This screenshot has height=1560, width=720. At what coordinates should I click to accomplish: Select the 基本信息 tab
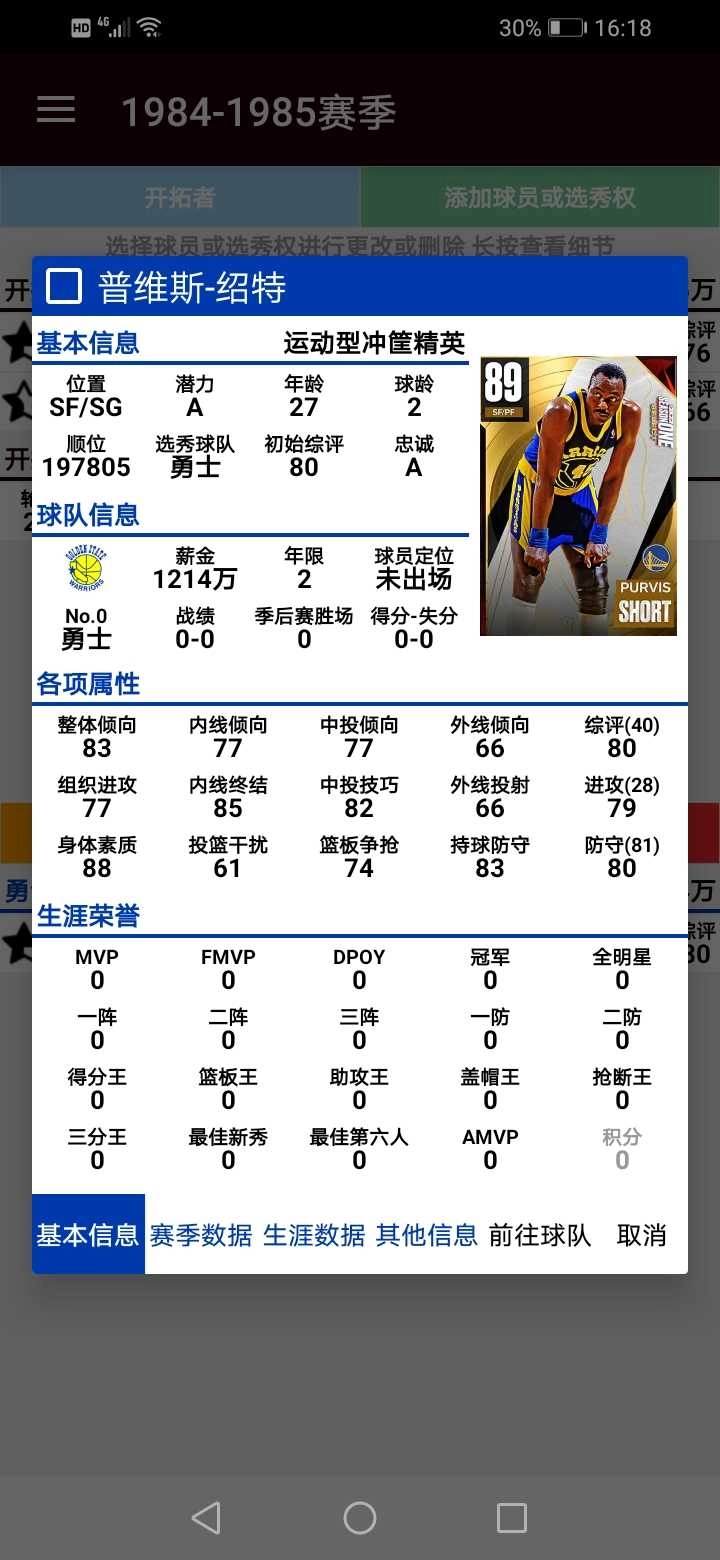tap(88, 1235)
